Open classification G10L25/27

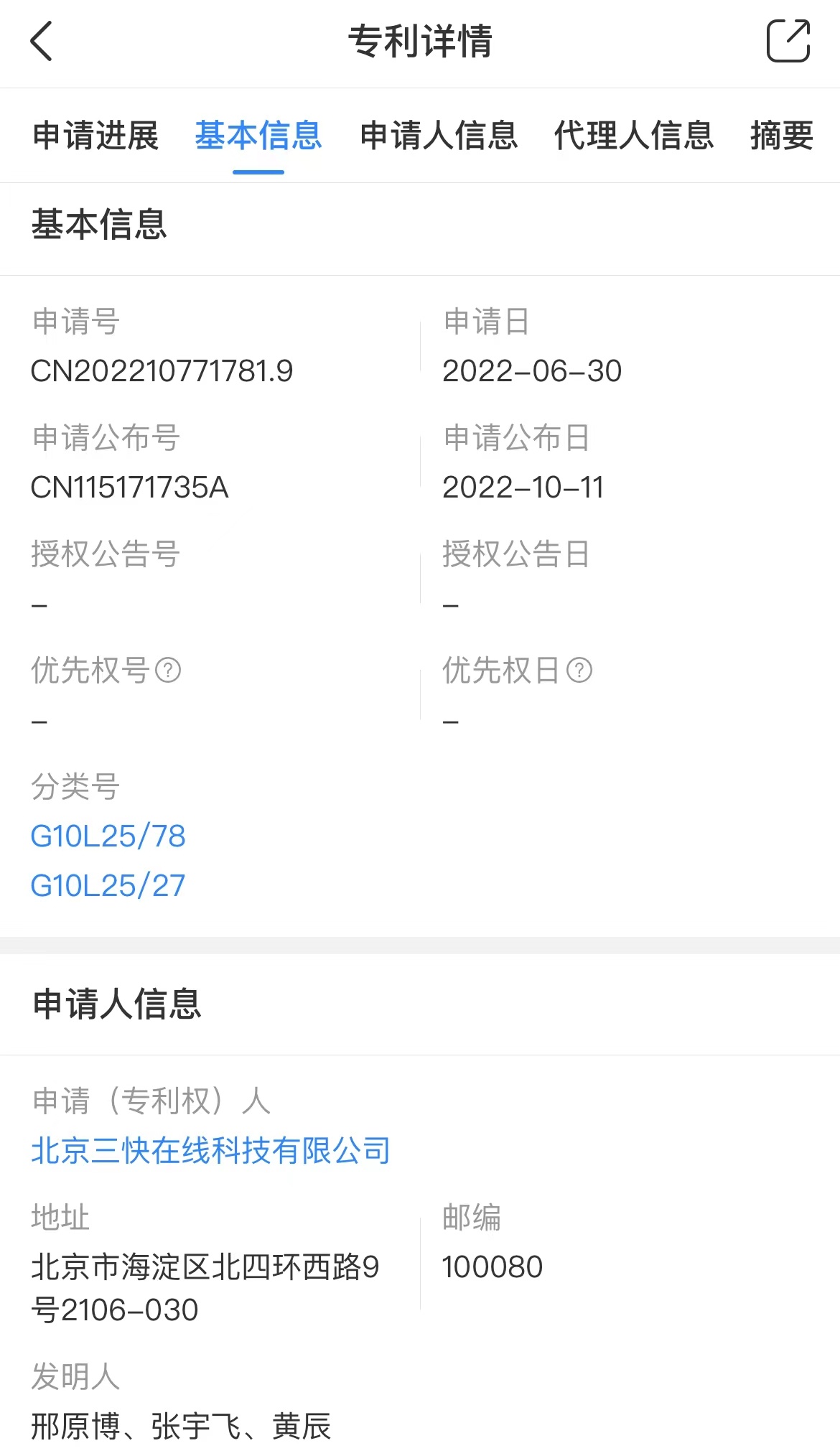pos(108,885)
